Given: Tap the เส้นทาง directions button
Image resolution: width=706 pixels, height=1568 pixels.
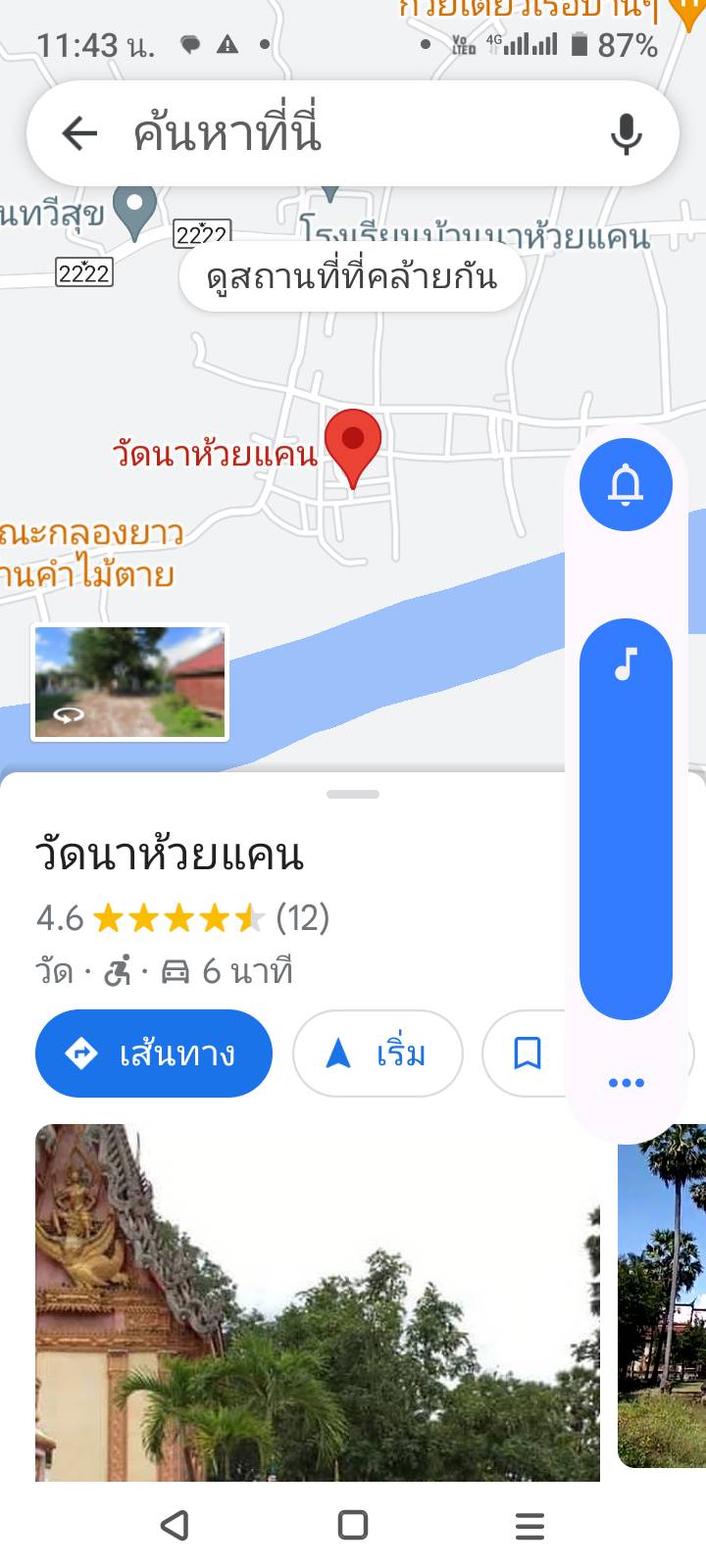Looking at the screenshot, I should (x=154, y=1053).
